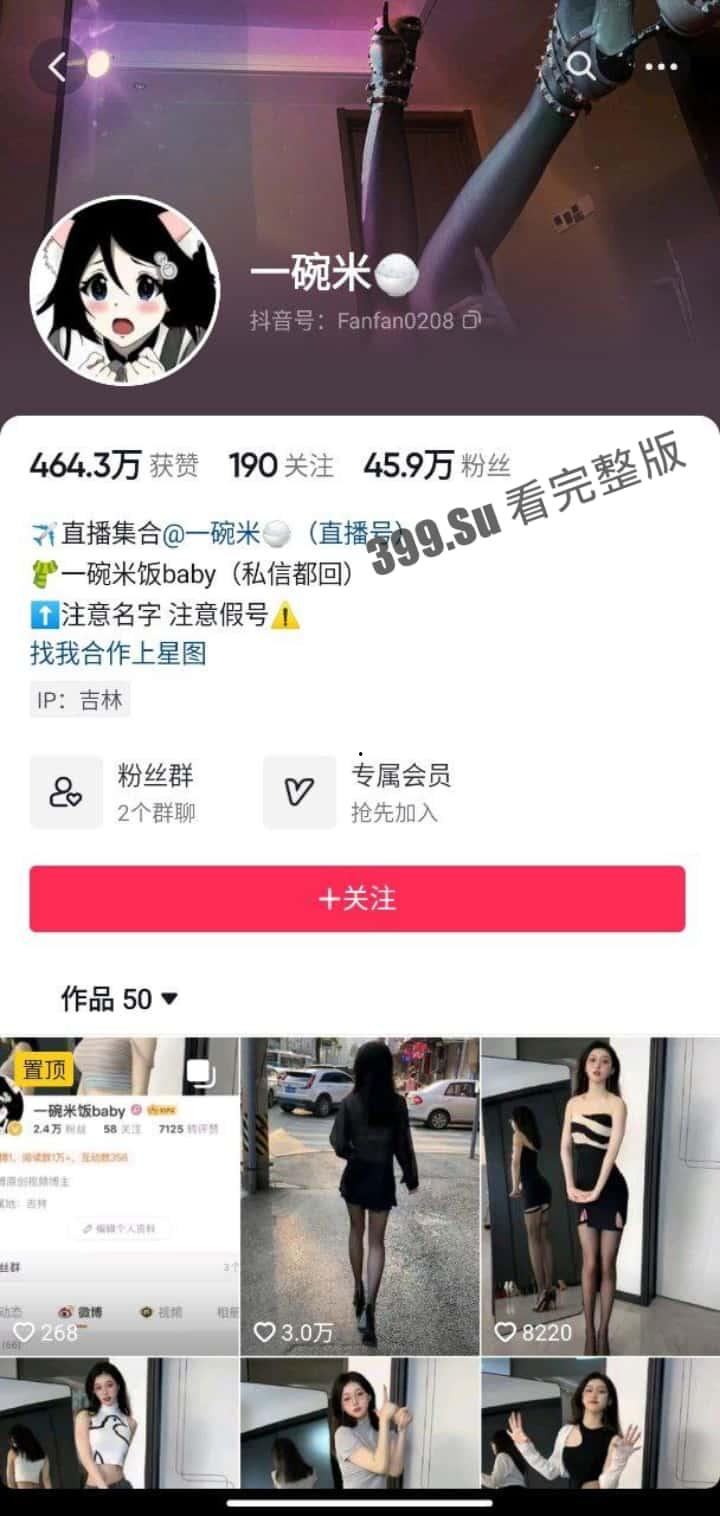Open the video with 3.0万 likes
This screenshot has height=1516, width=720.
click(x=359, y=1195)
